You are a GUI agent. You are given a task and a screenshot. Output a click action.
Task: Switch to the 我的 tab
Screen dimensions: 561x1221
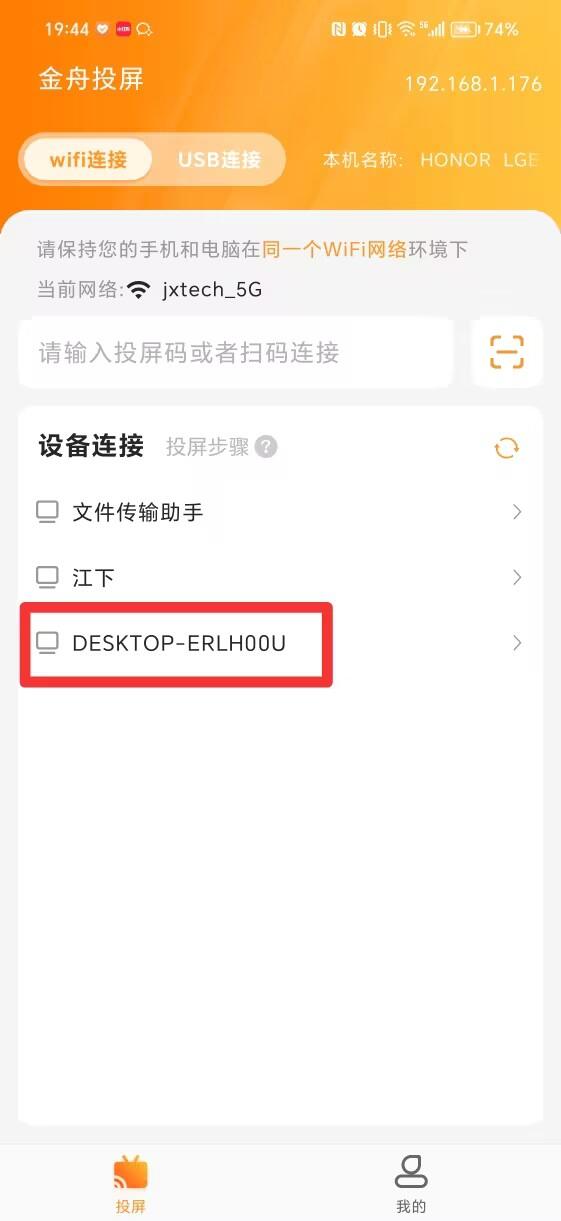click(411, 1184)
